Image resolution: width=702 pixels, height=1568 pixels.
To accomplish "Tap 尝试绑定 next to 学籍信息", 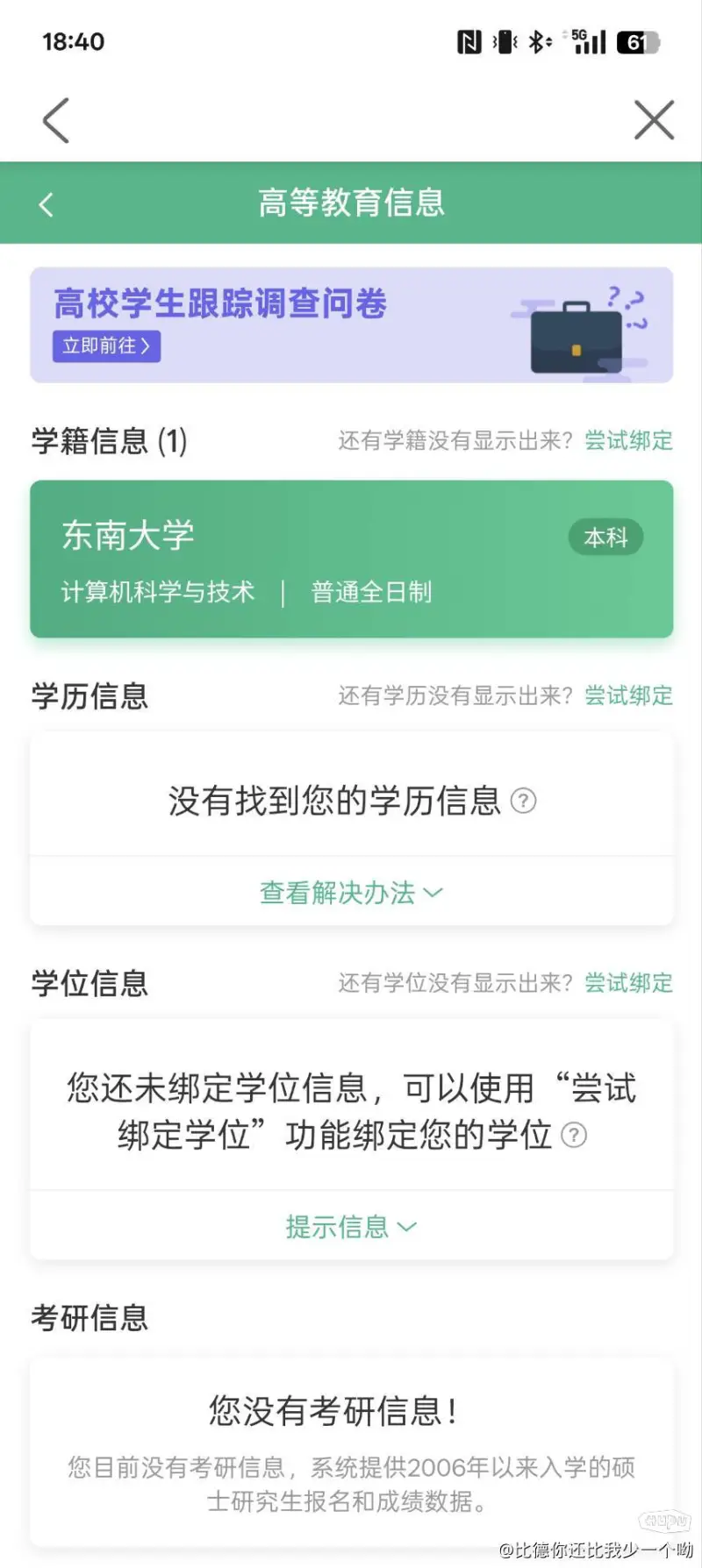I will (628, 440).
